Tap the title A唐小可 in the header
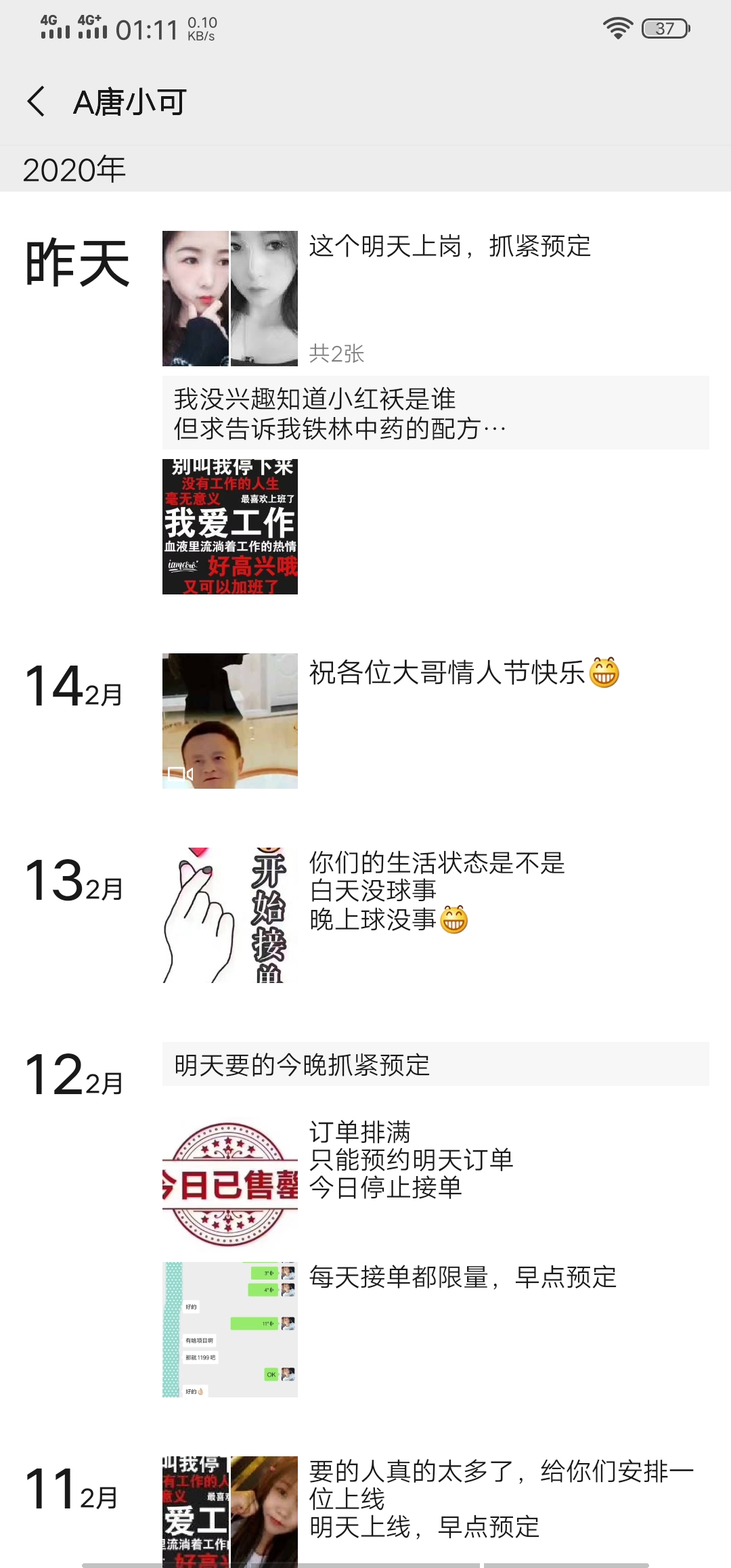The height and width of the screenshot is (1568, 731). pos(129,102)
